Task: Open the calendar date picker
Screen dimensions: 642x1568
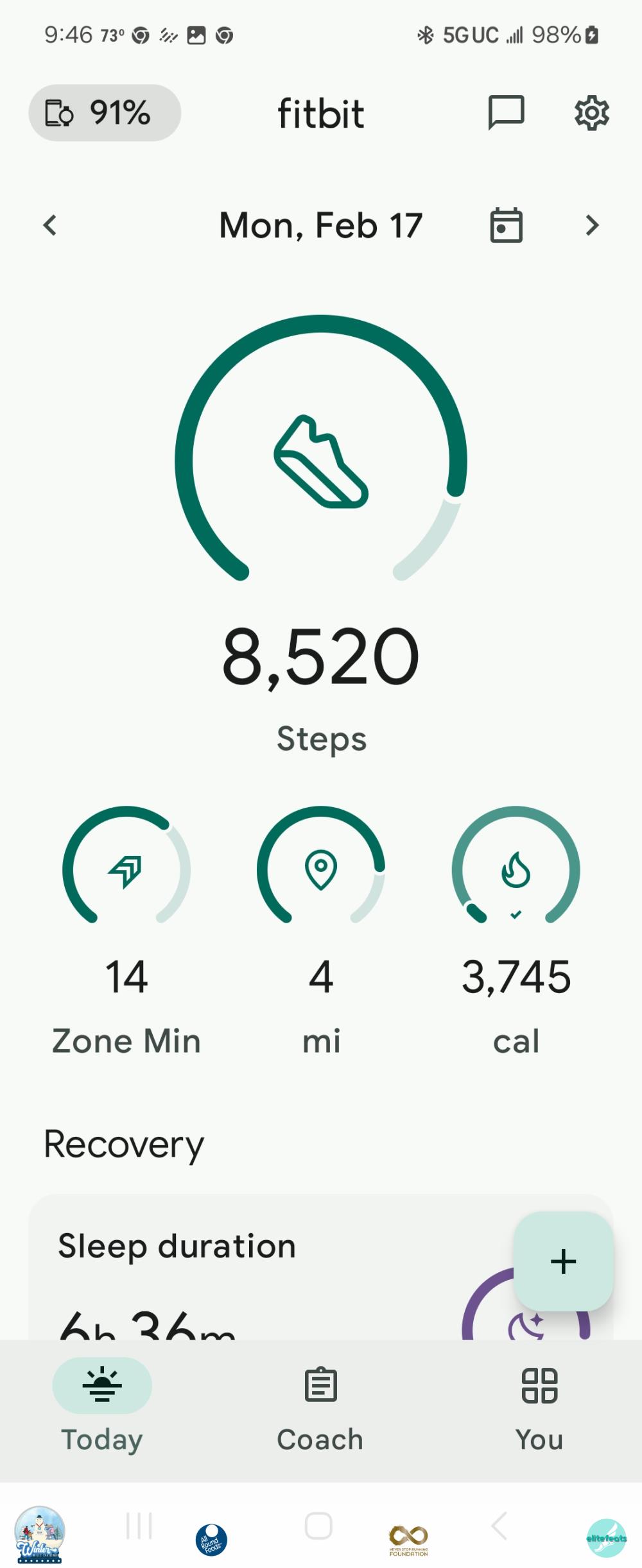Action: pyautogui.click(x=506, y=225)
